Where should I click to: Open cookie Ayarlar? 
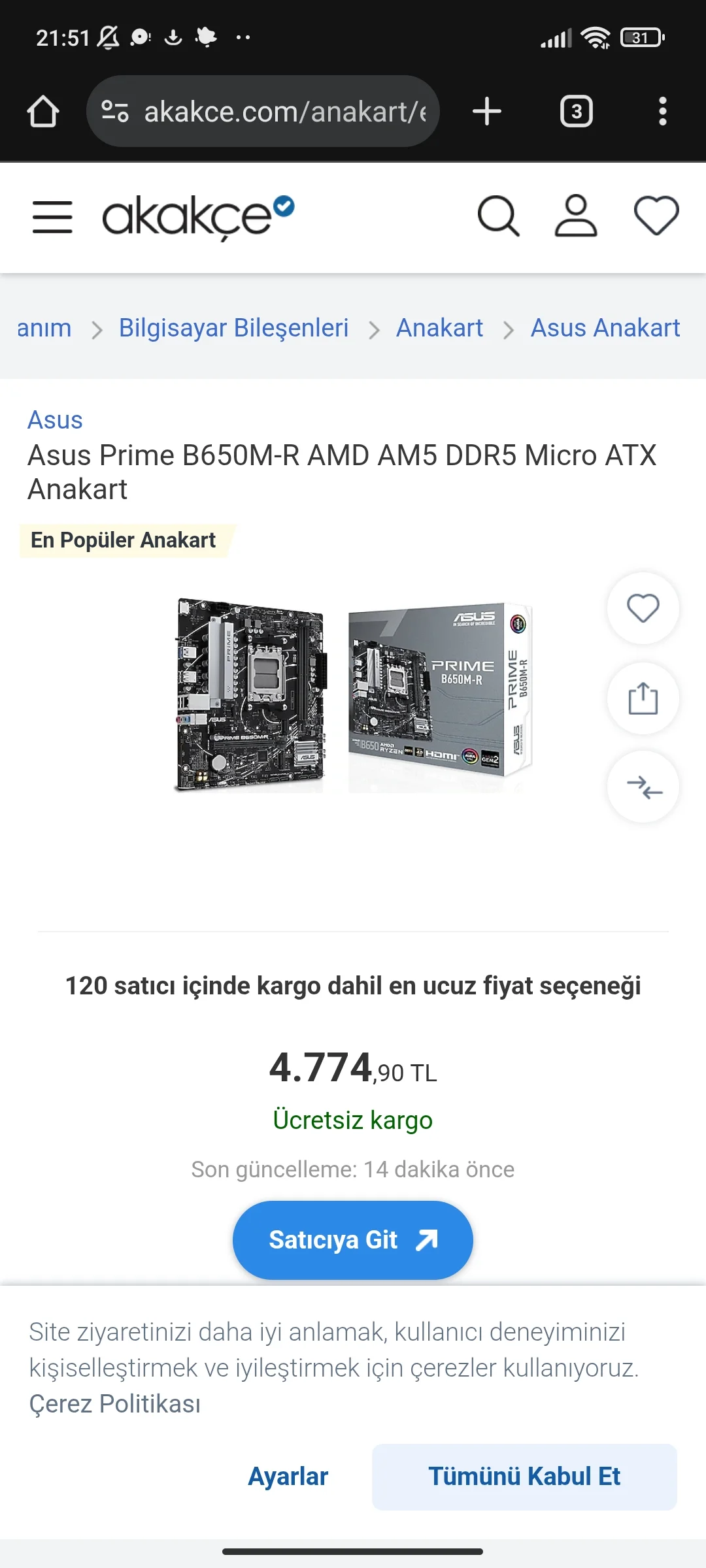(x=288, y=1477)
